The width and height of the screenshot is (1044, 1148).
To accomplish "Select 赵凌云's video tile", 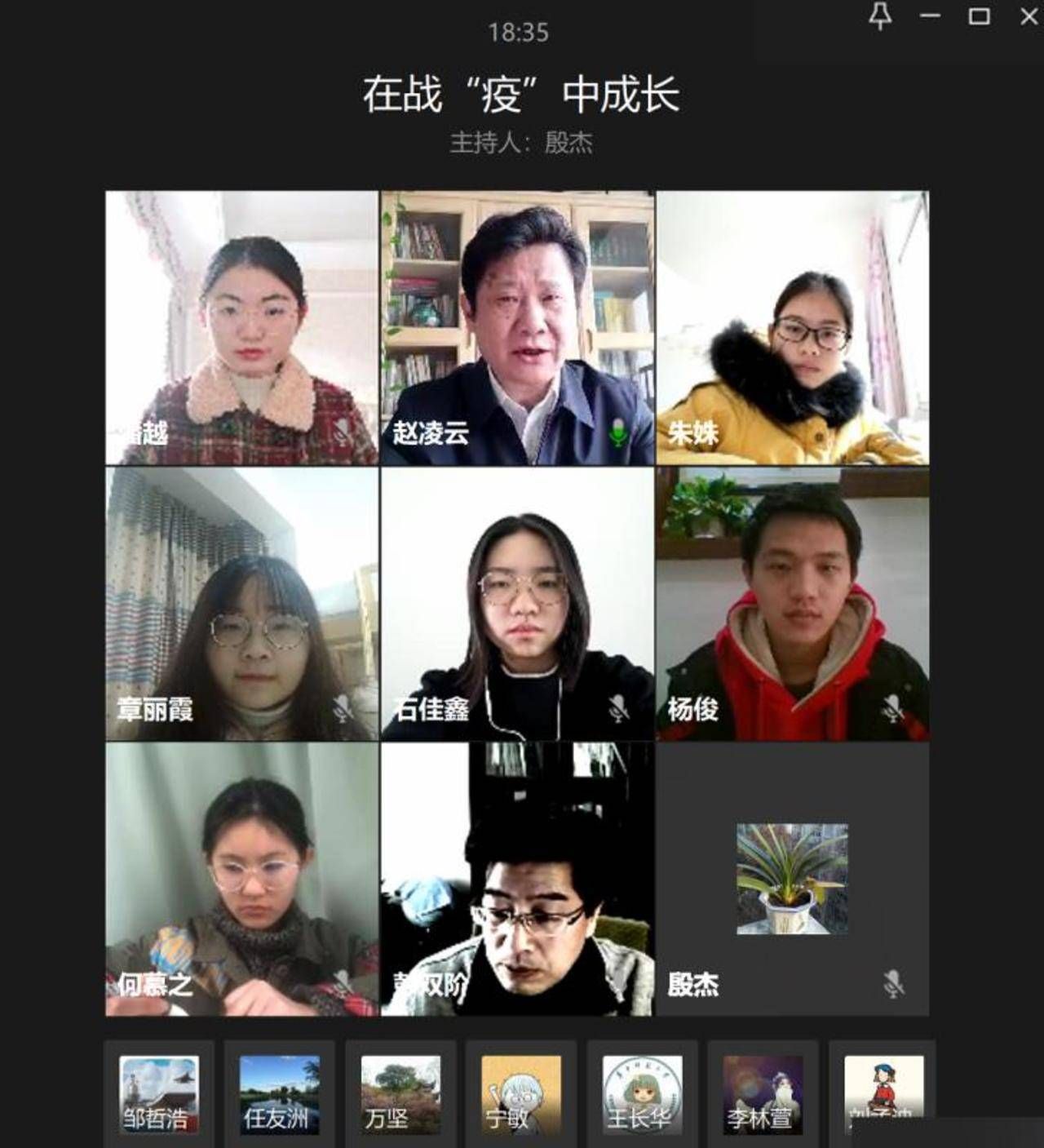I will click(517, 328).
